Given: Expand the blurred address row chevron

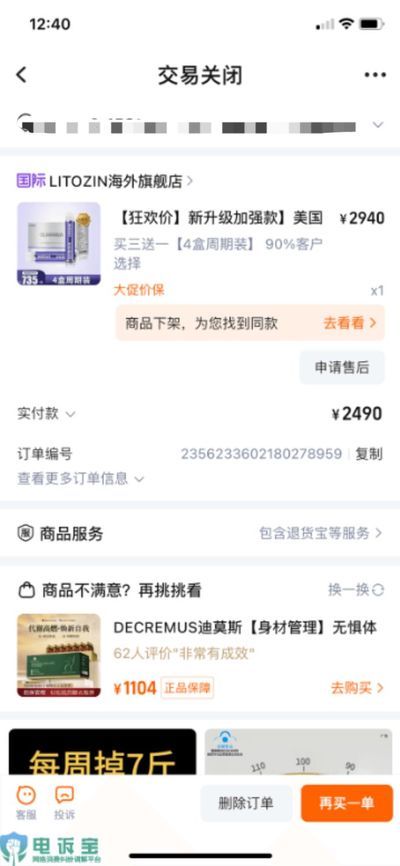Looking at the screenshot, I should click(377, 125).
